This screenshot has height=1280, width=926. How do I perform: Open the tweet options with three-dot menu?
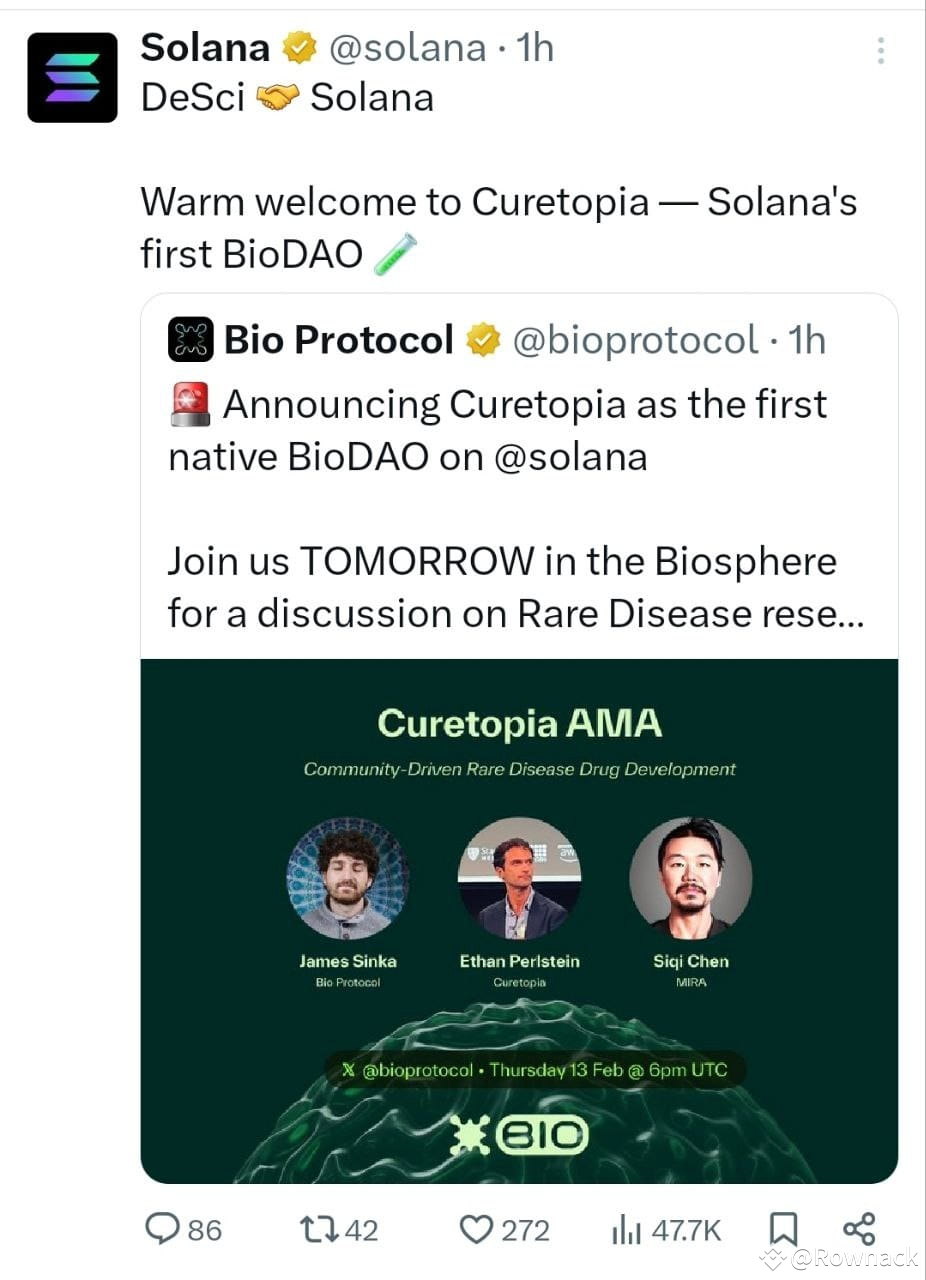[880, 50]
